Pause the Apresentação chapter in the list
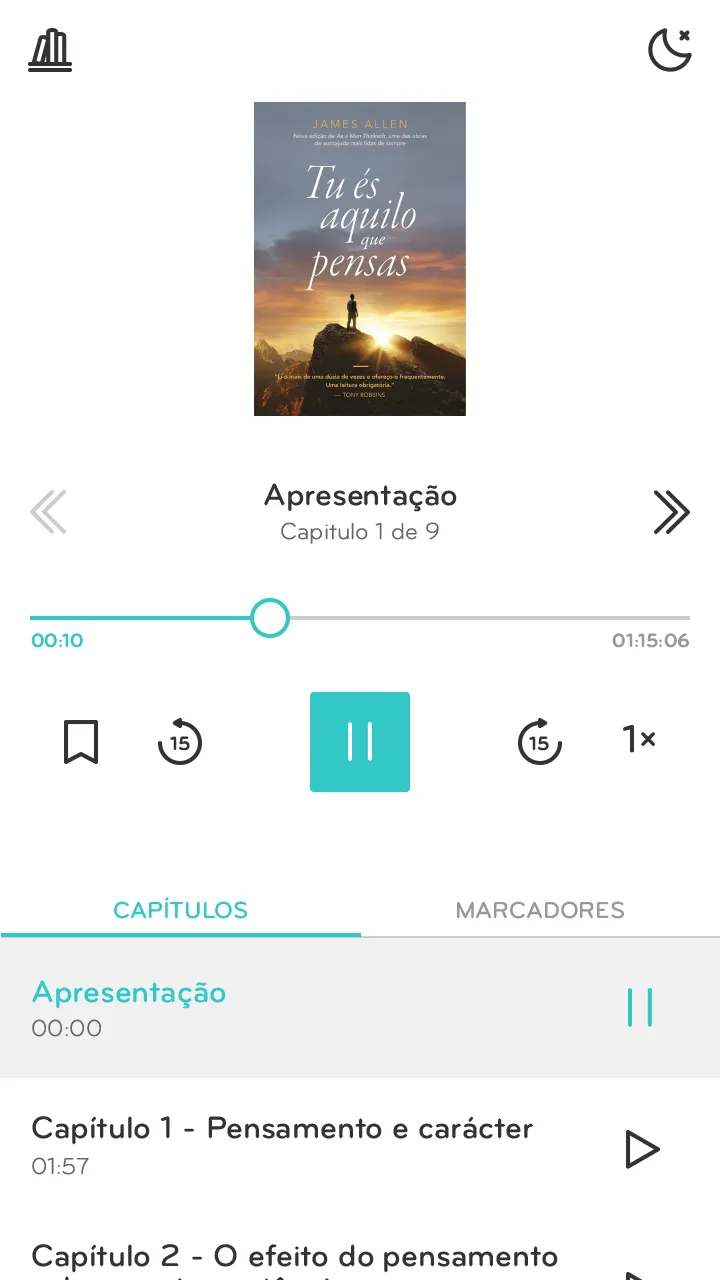 pos(641,1008)
